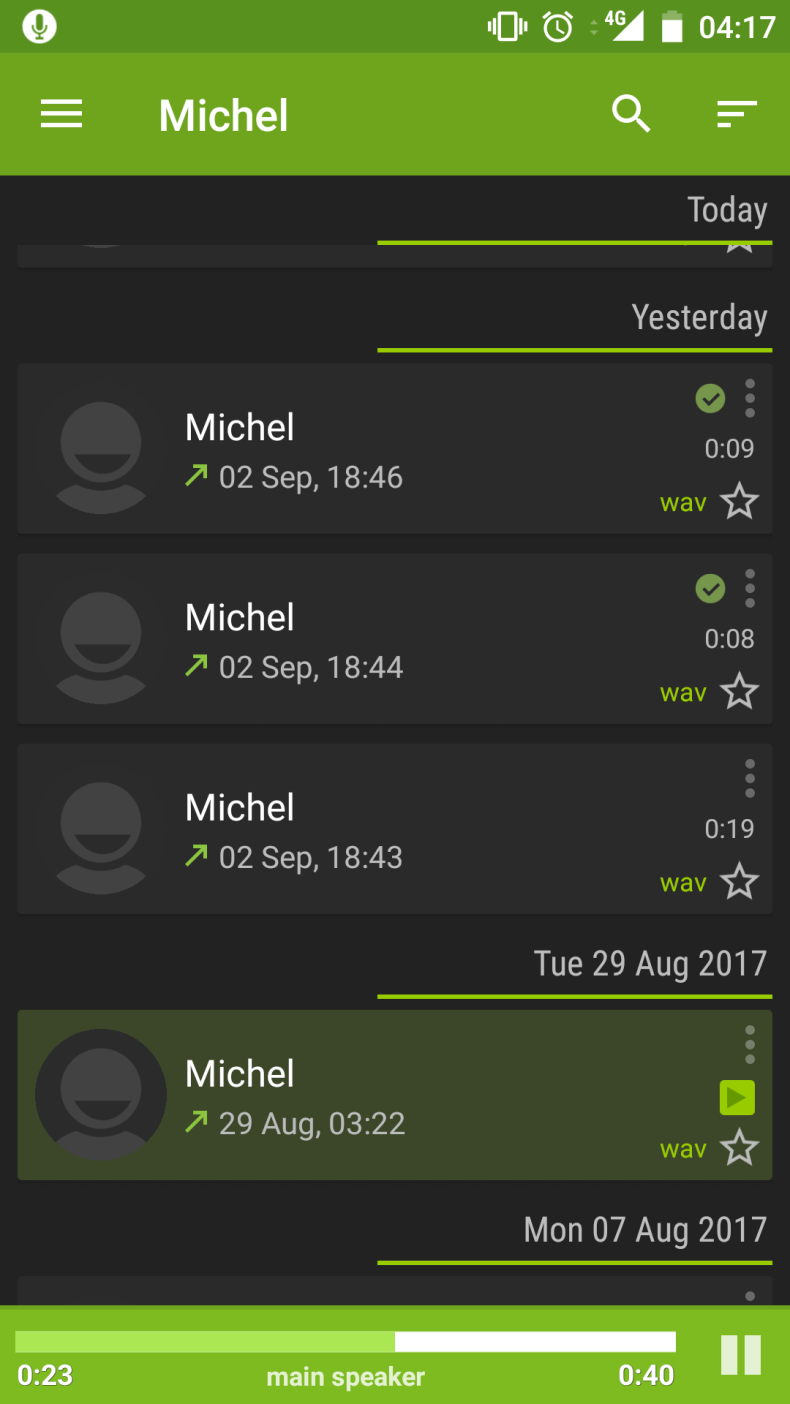Select the 29 Aug 03:22 recording
790x1404 pixels.
(x=395, y=1095)
